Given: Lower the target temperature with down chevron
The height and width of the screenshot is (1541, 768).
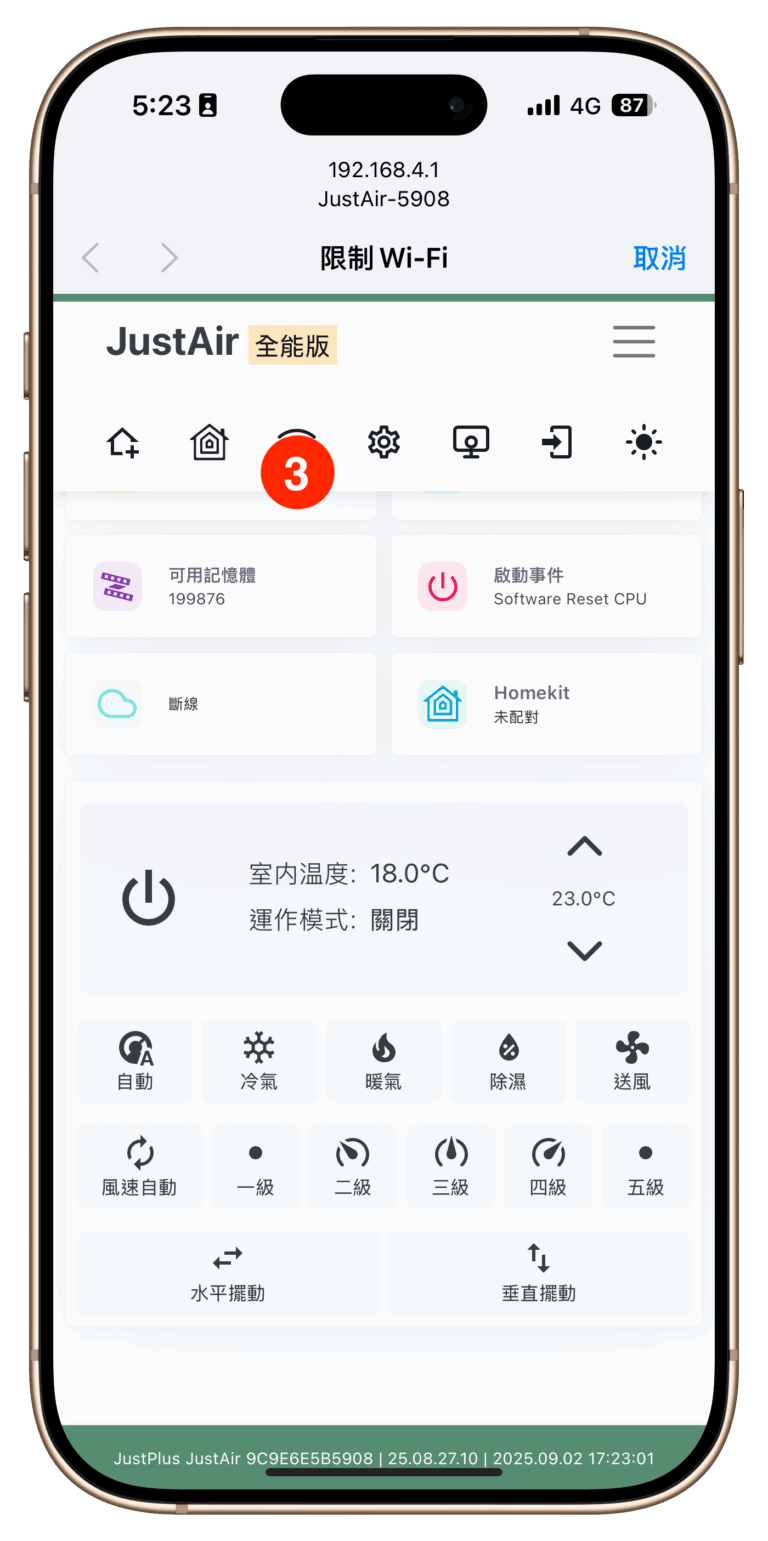Looking at the screenshot, I should (584, 950).
